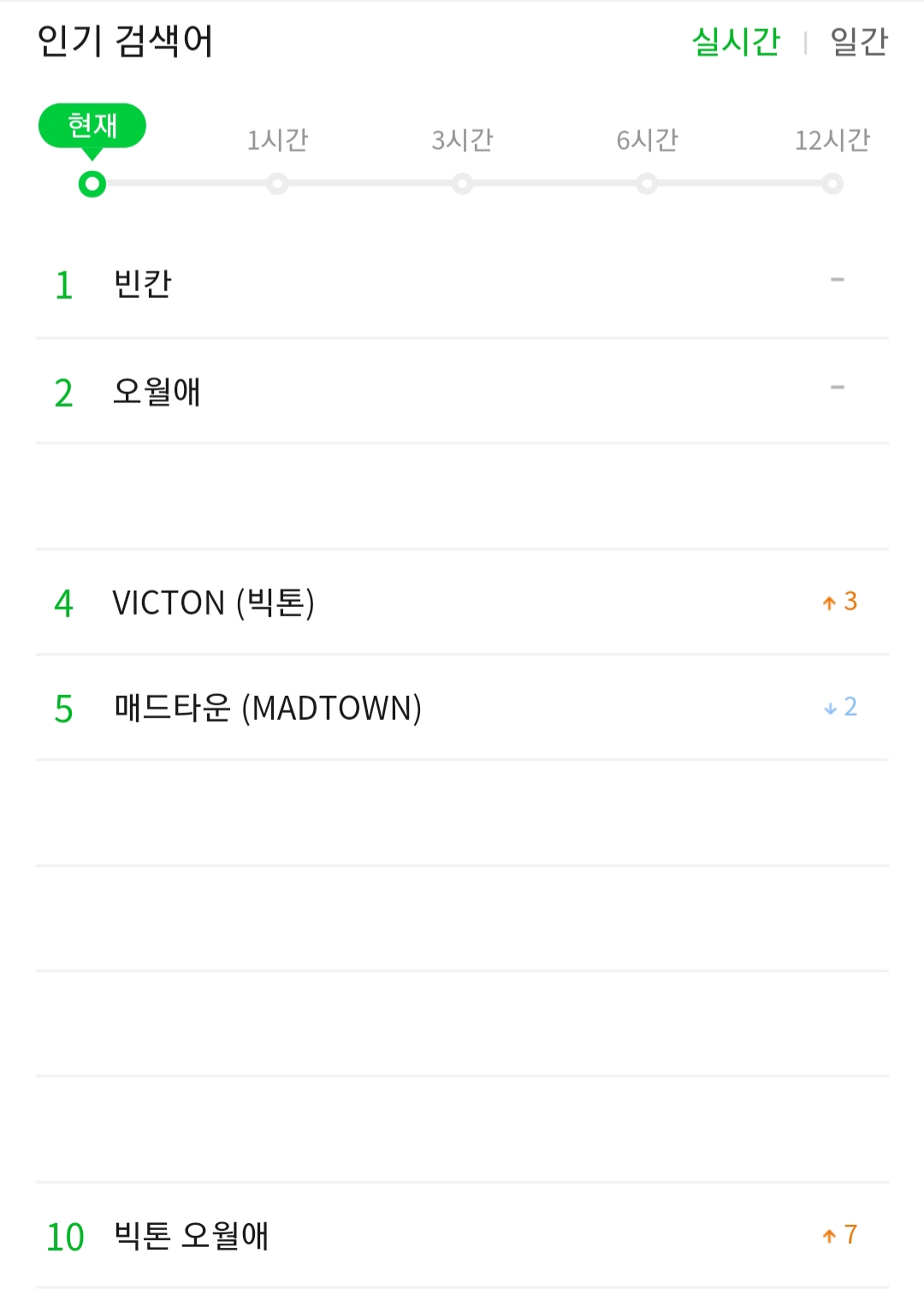Screen dimensions: 924x1289
Task: Select the 3시간 timeline point
Action: (462, 183)
